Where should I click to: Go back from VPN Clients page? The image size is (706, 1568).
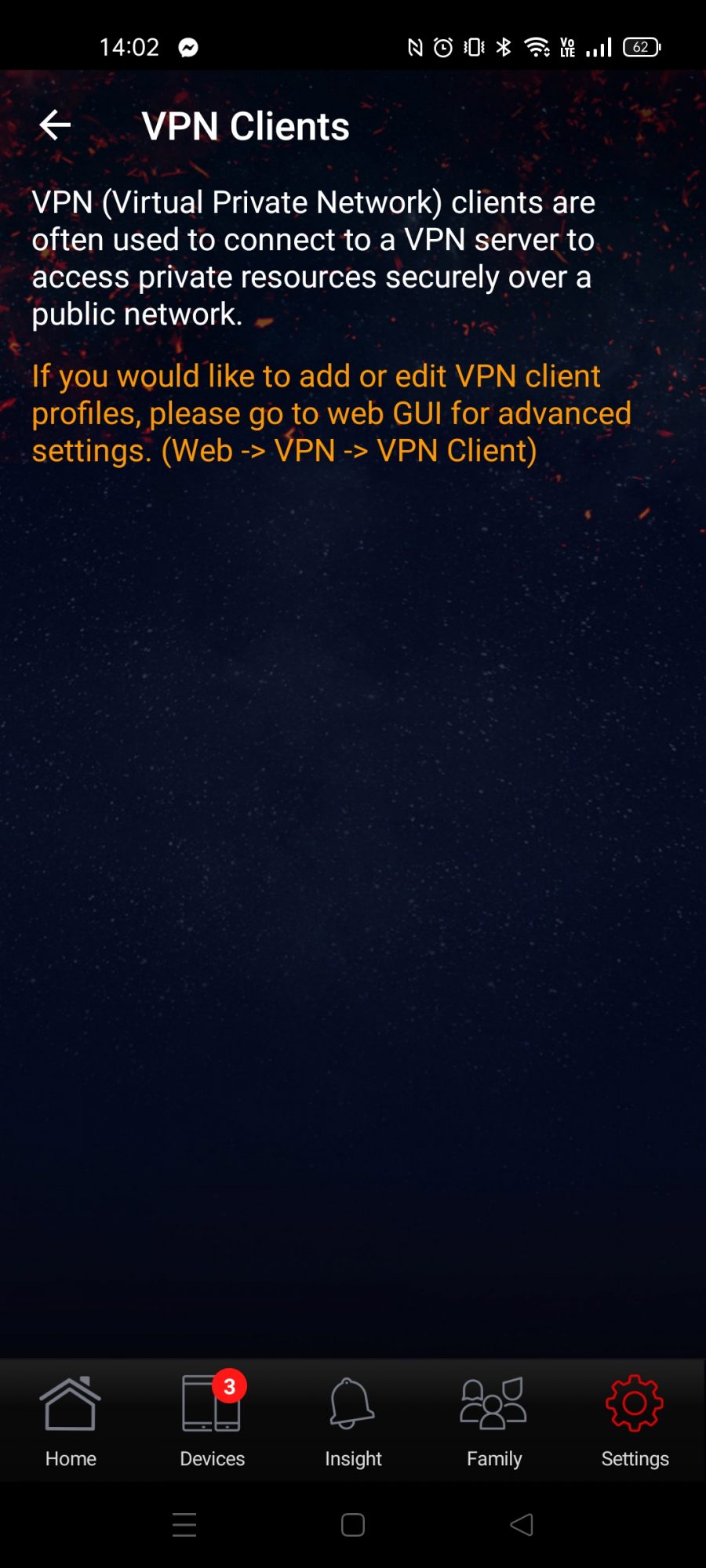tap(55, 125)
